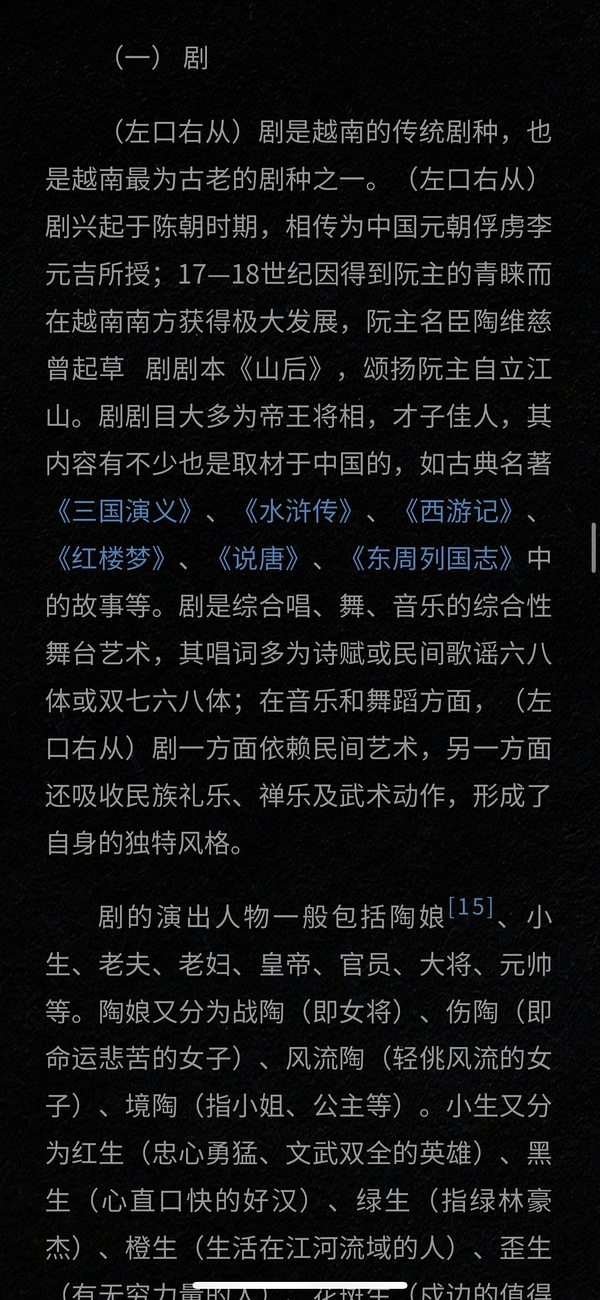This screenshot has width=600, height=1300.
Task: Go to the 《东周列国志》 link
Action: 432,558
